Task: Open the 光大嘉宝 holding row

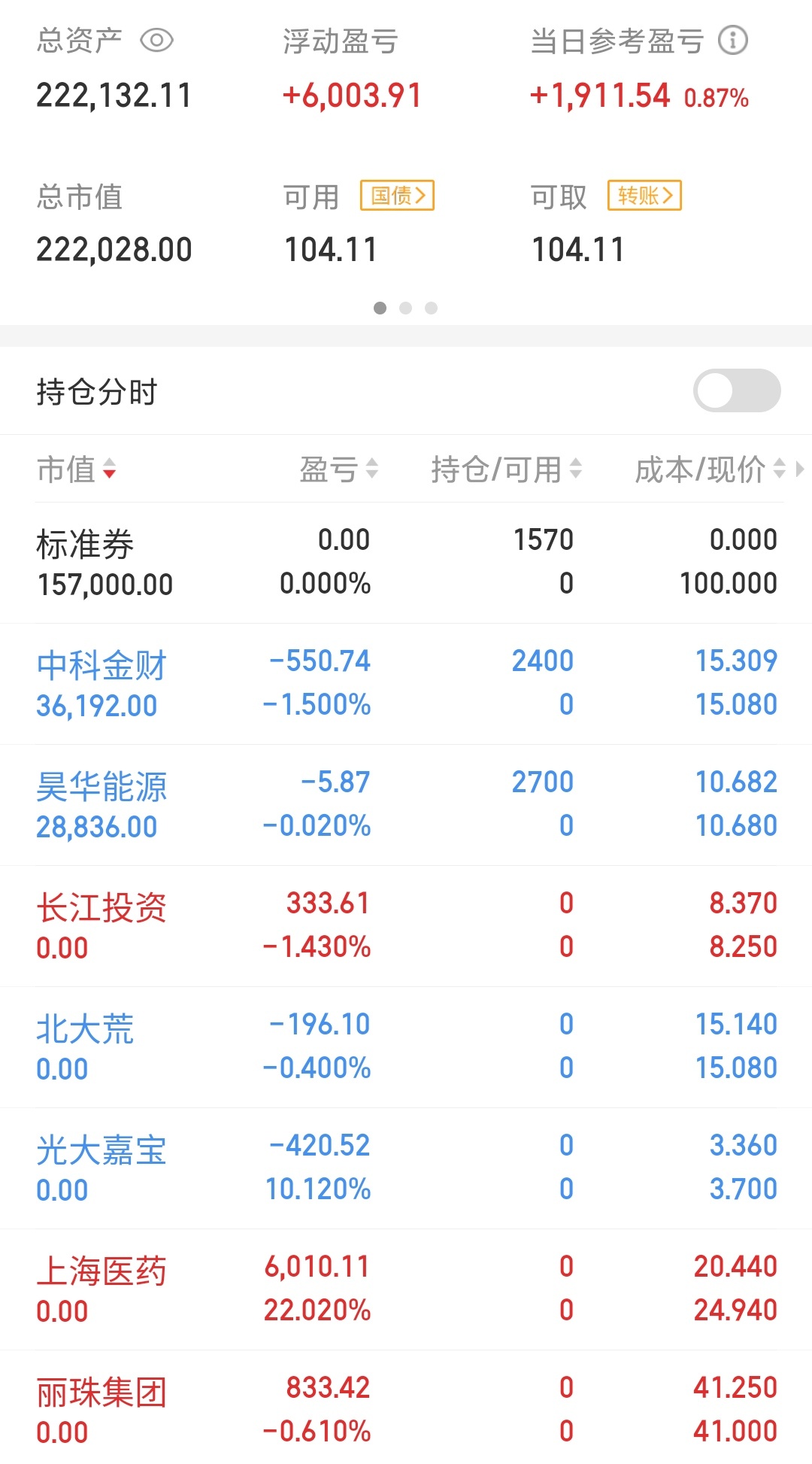Action: point(406,1168)
